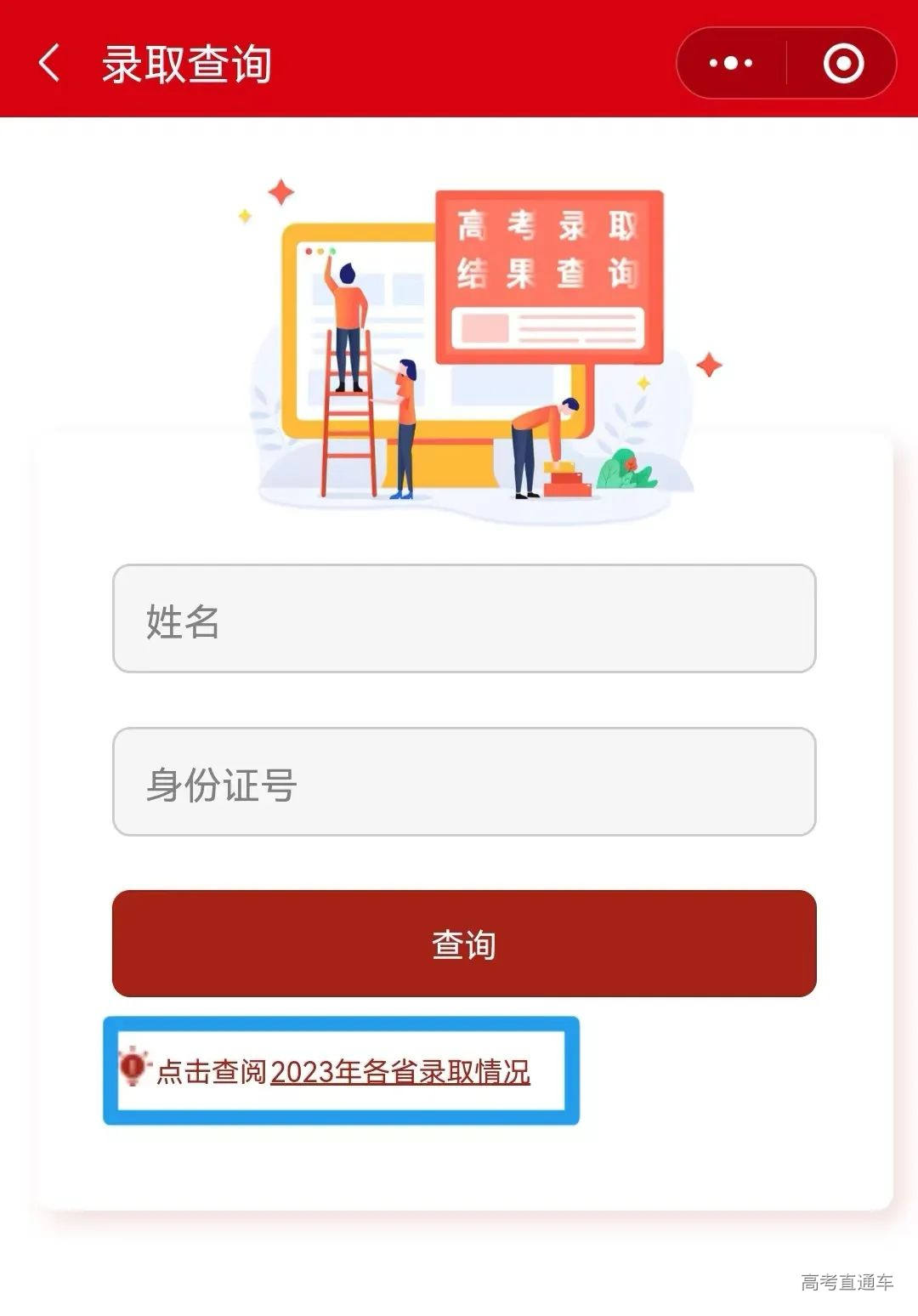Tap the 高考录取结果查询 signboard illustration
This screenshot has width=918, height=1316.
[548, 276]
